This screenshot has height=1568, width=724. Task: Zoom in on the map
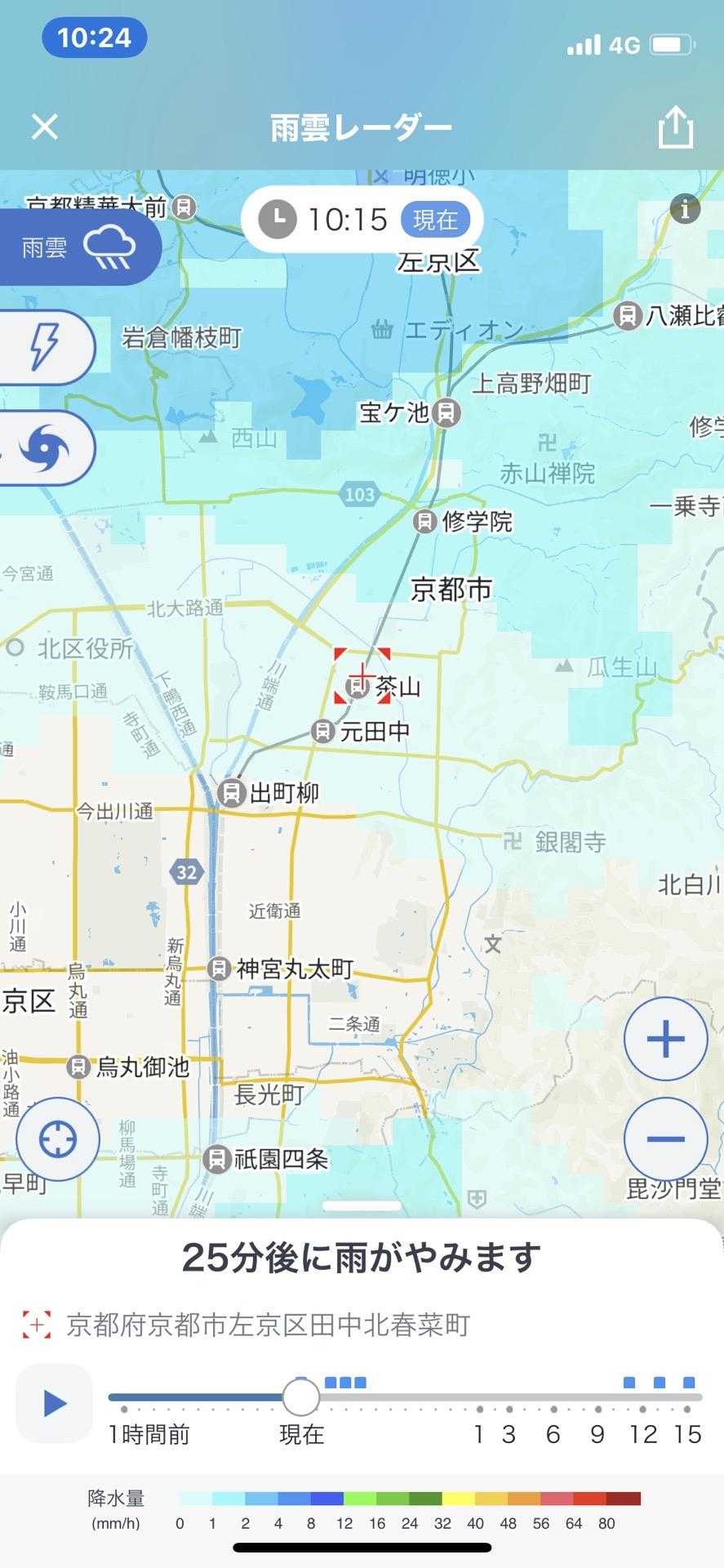point(665,1039)
